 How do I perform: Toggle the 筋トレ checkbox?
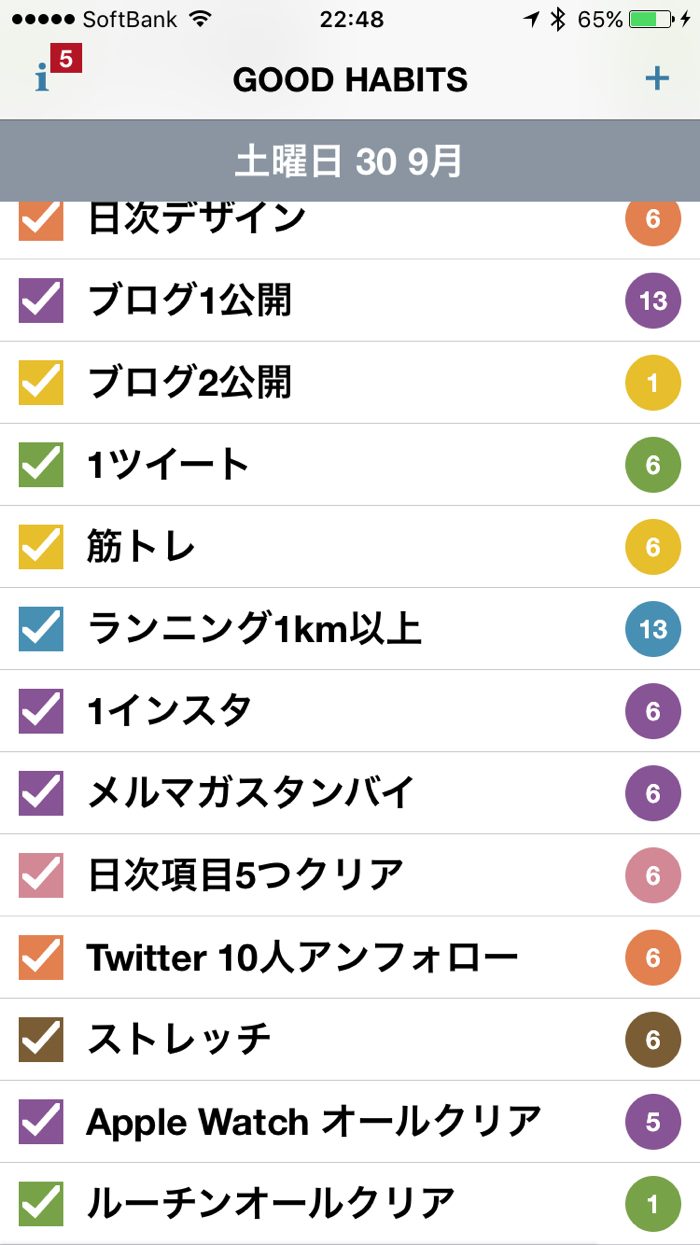(x=41, y=547)
